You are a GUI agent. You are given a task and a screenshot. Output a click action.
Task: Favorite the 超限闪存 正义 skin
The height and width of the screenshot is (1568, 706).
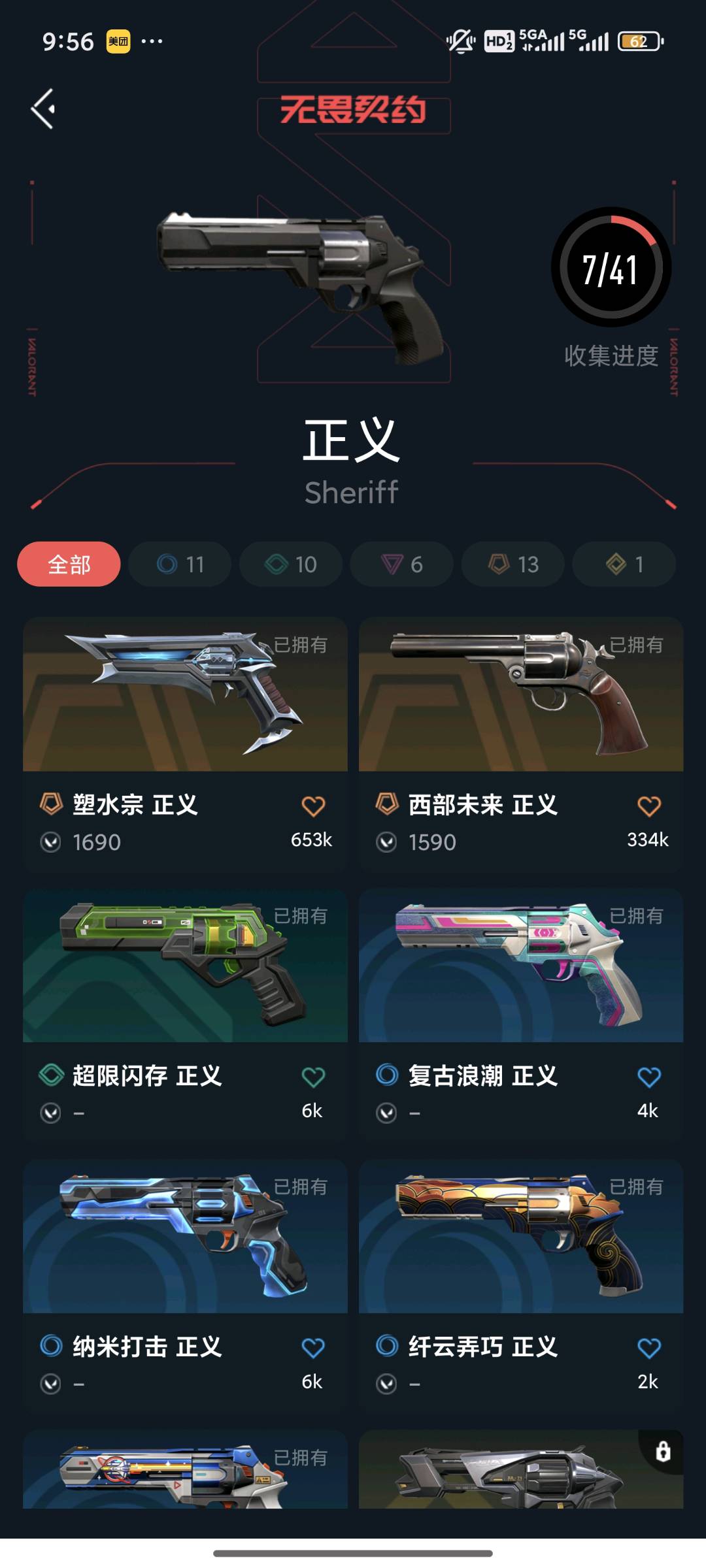(x=313, y=1077)
